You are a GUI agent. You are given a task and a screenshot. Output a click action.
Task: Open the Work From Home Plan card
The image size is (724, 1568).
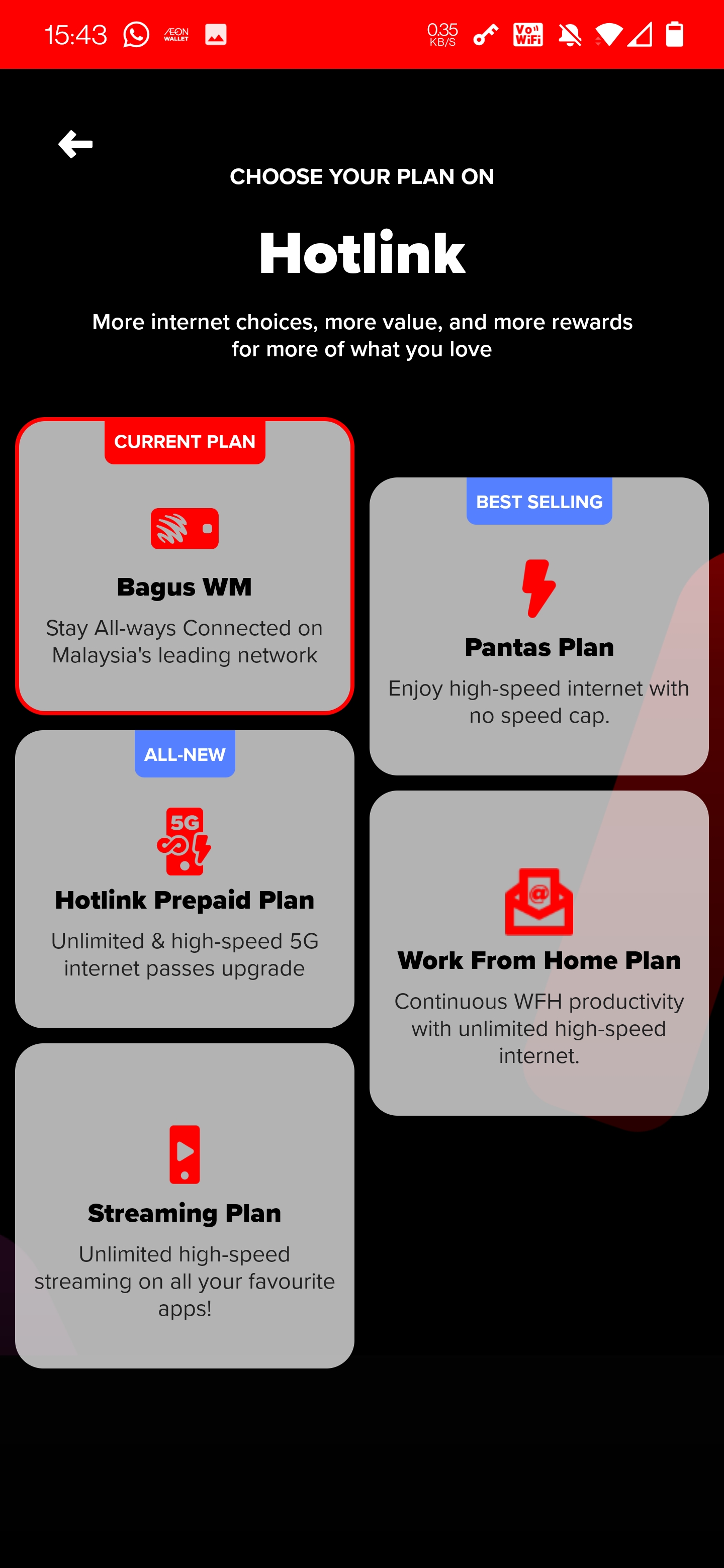tap(539, 952)
